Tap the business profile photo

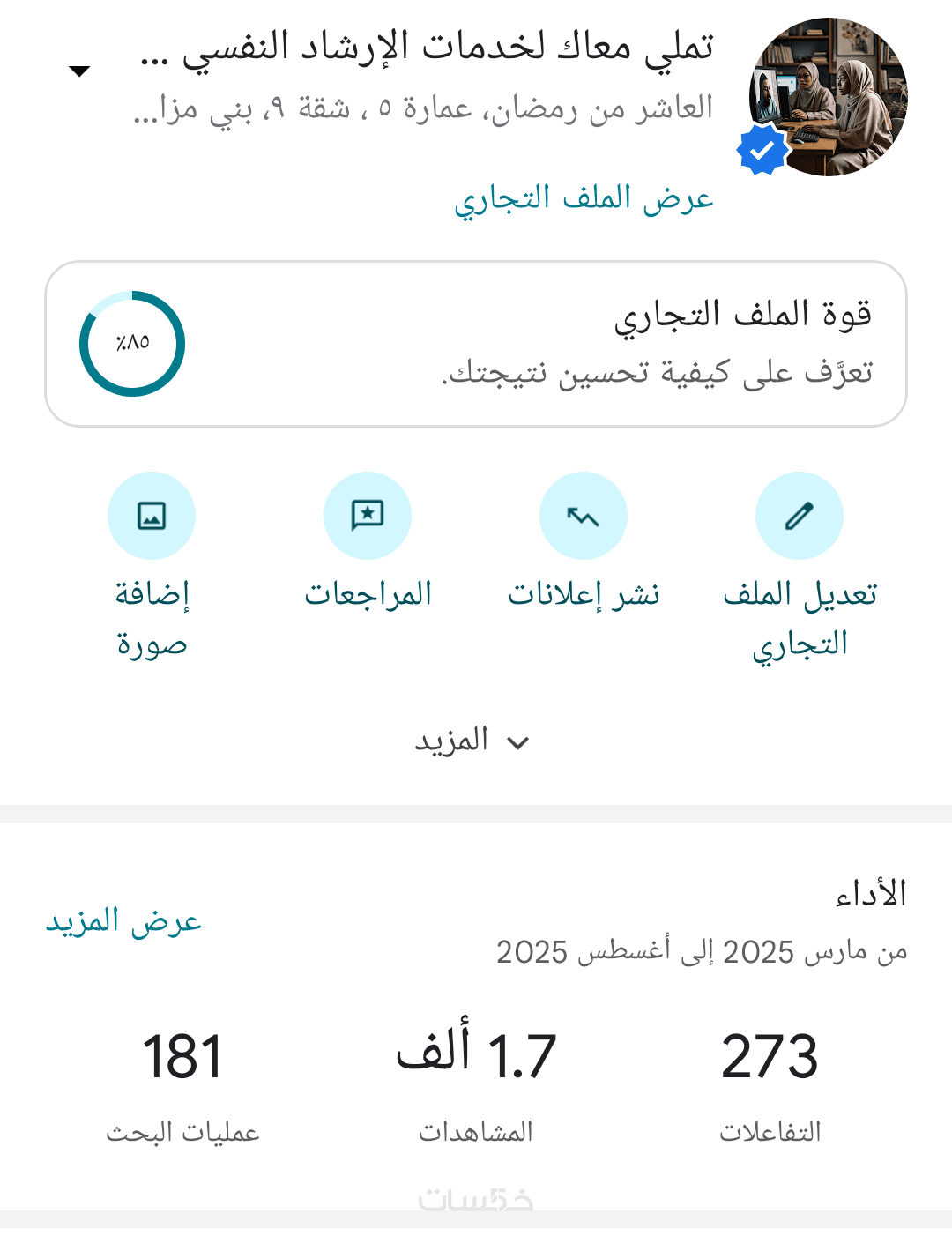point(827,97)
